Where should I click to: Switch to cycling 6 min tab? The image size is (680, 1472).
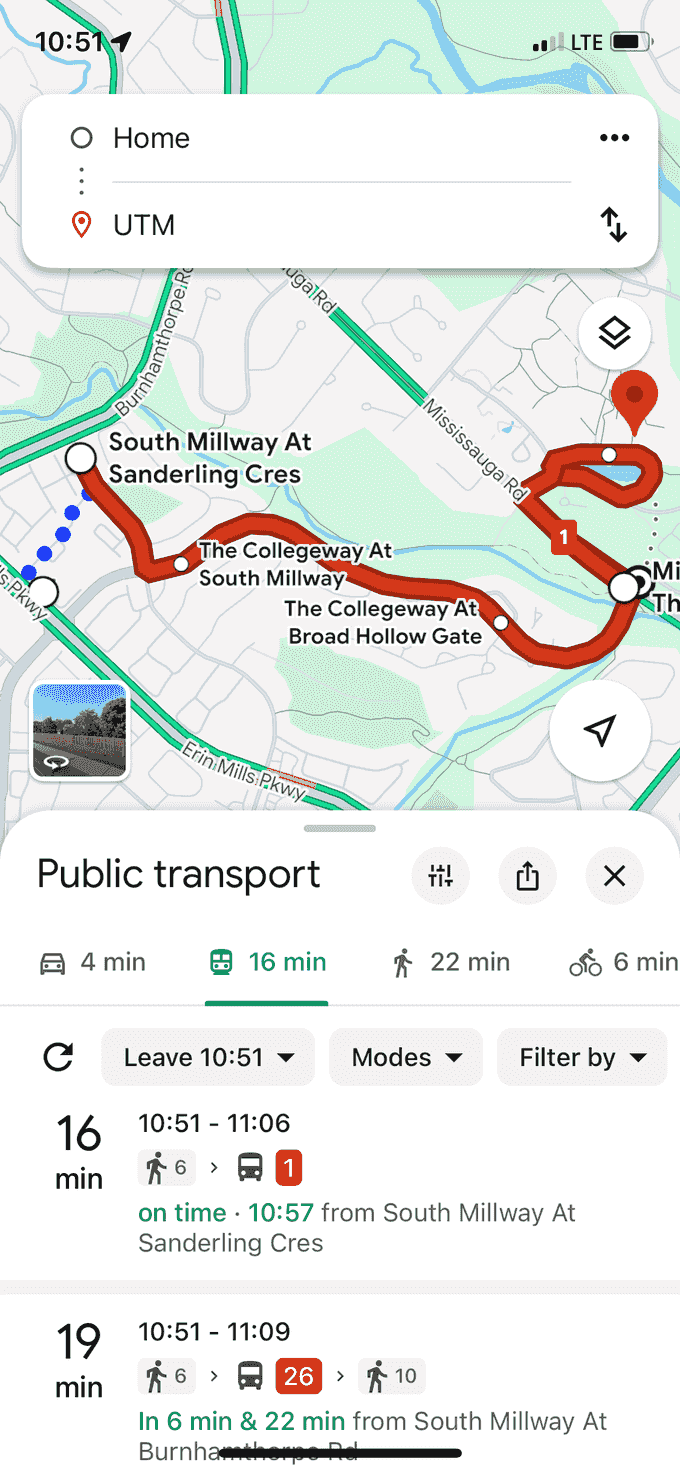tap(624, 963)
